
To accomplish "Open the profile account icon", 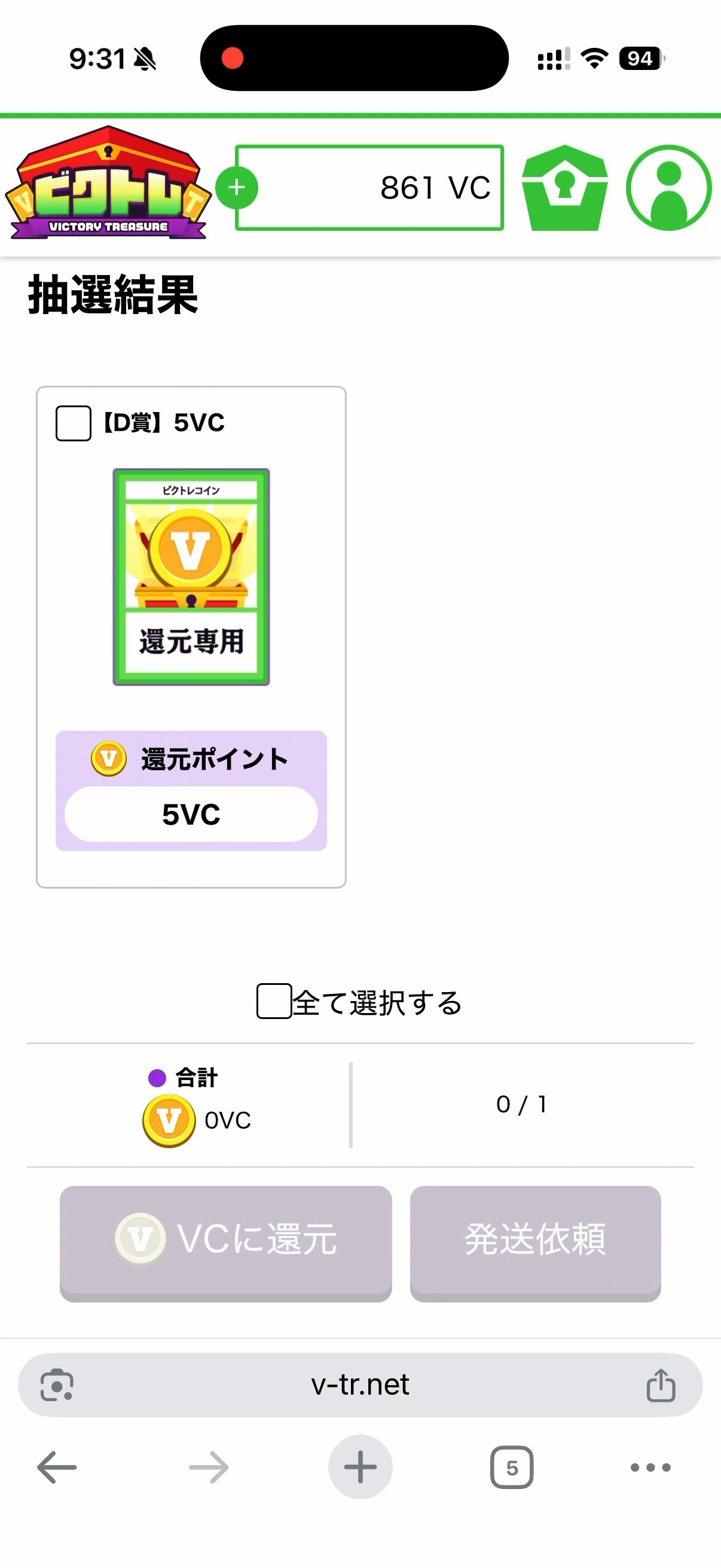I will (x=668, y=188).
